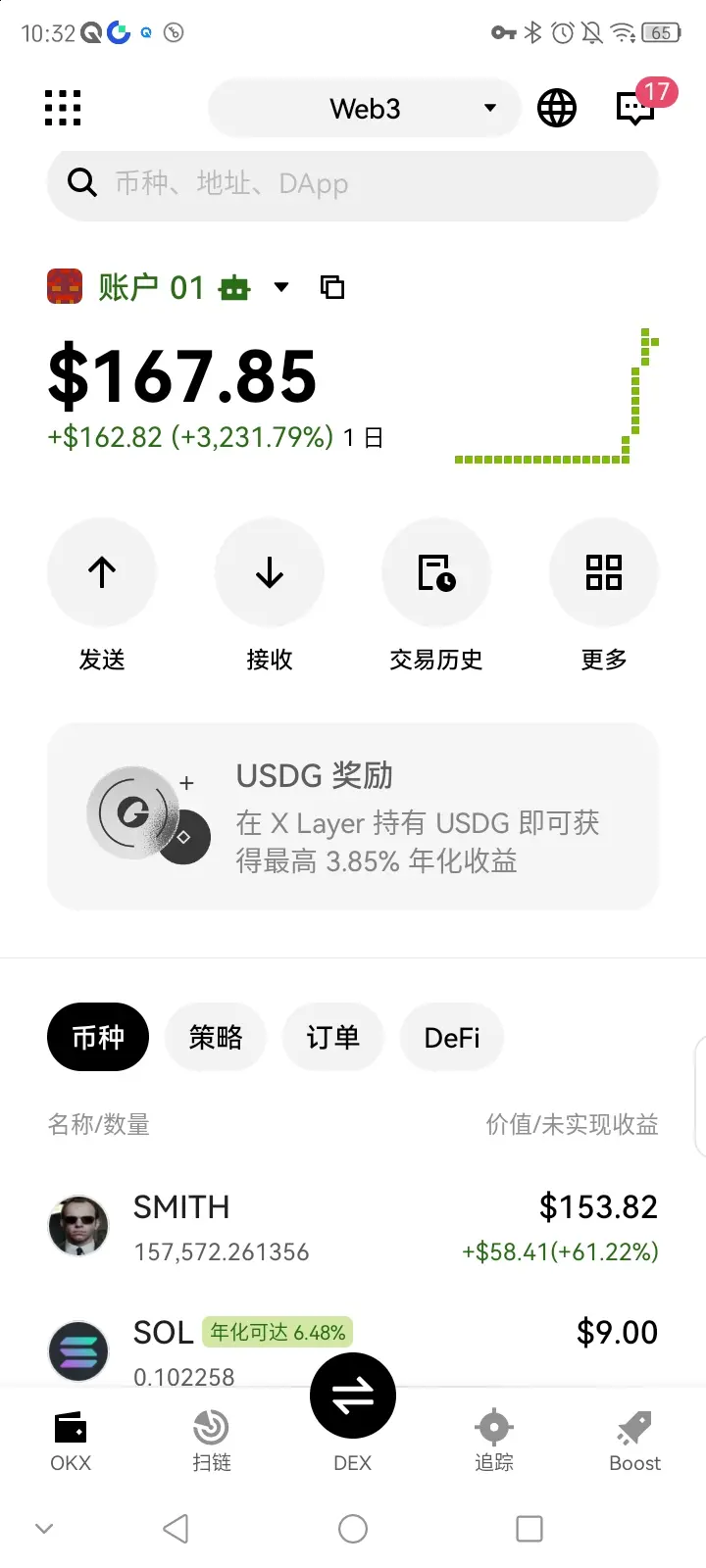Go to the 追踪 tab
This screenshot has height=1568, width=706.
coord(494,1441)
